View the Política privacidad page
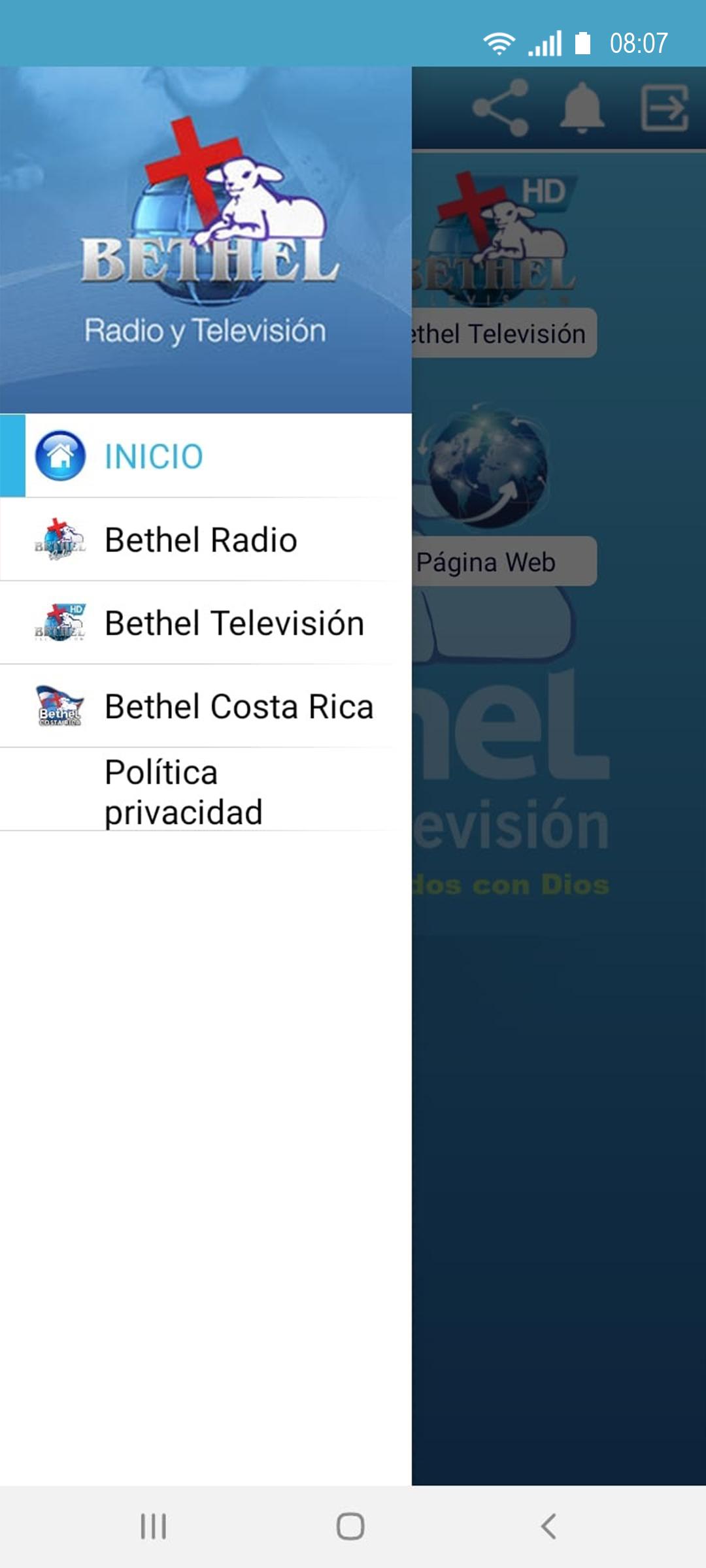Screen dimensions: 706x1568 click(184, 792)
